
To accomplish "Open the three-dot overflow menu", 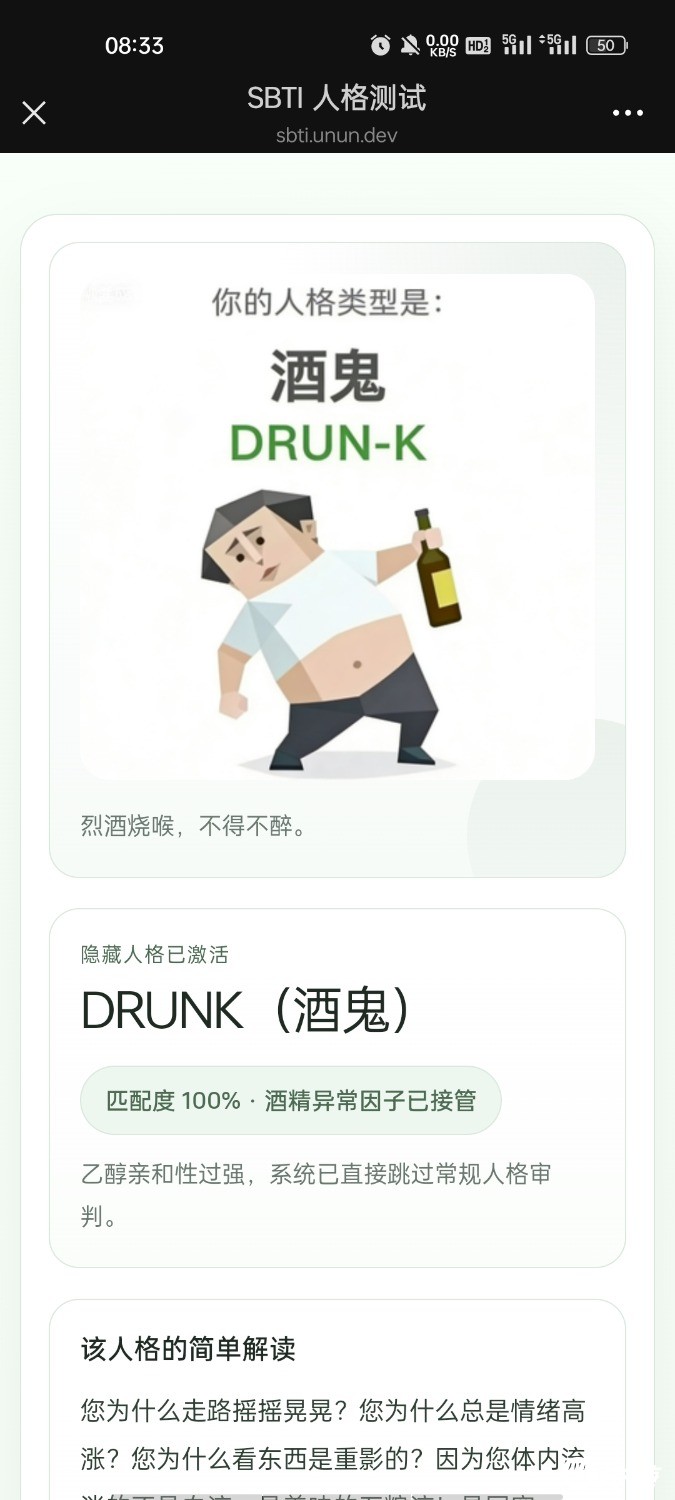I will click(x=627, y=113).
